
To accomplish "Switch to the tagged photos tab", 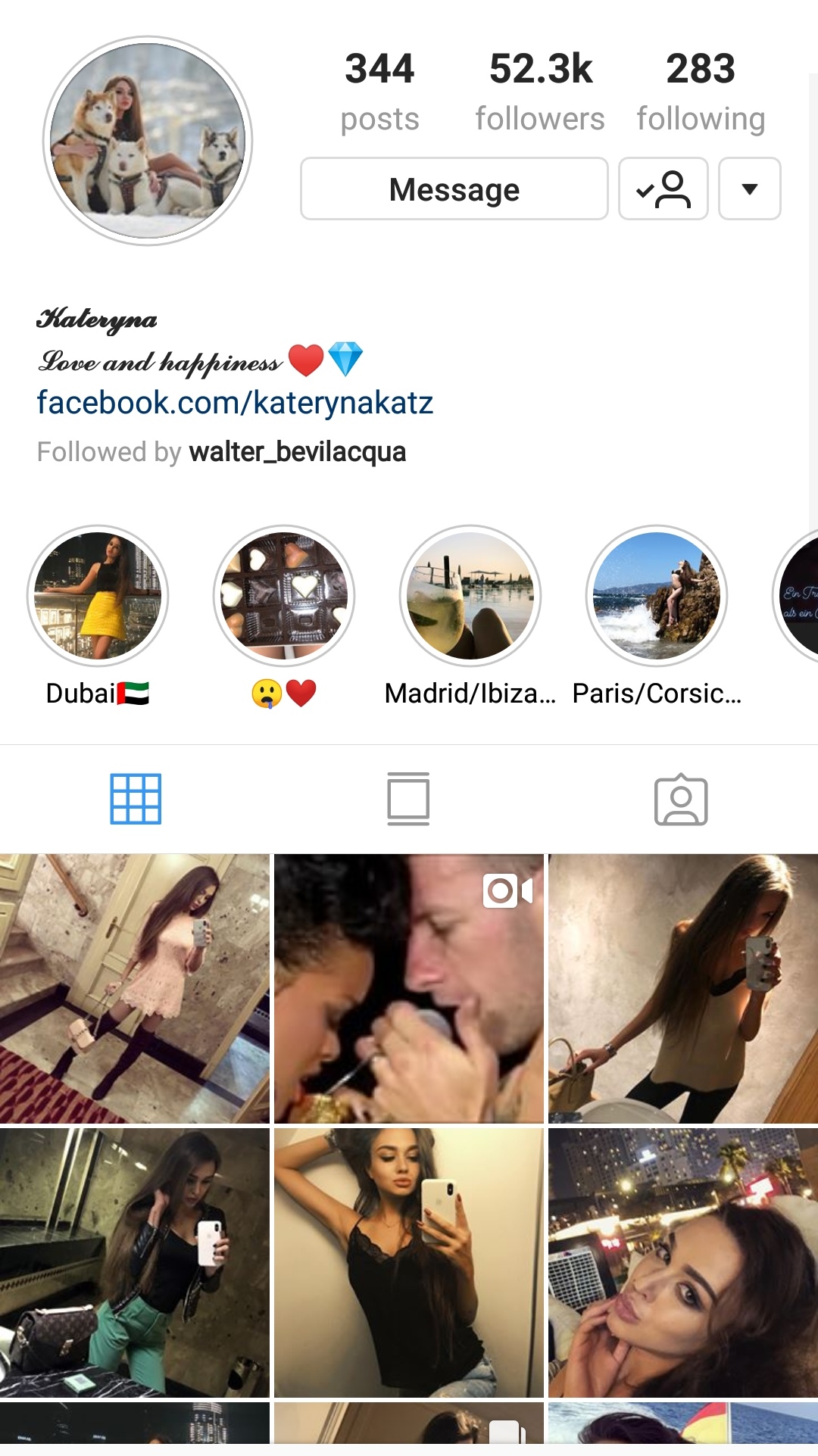I will (x=681, y=800).
